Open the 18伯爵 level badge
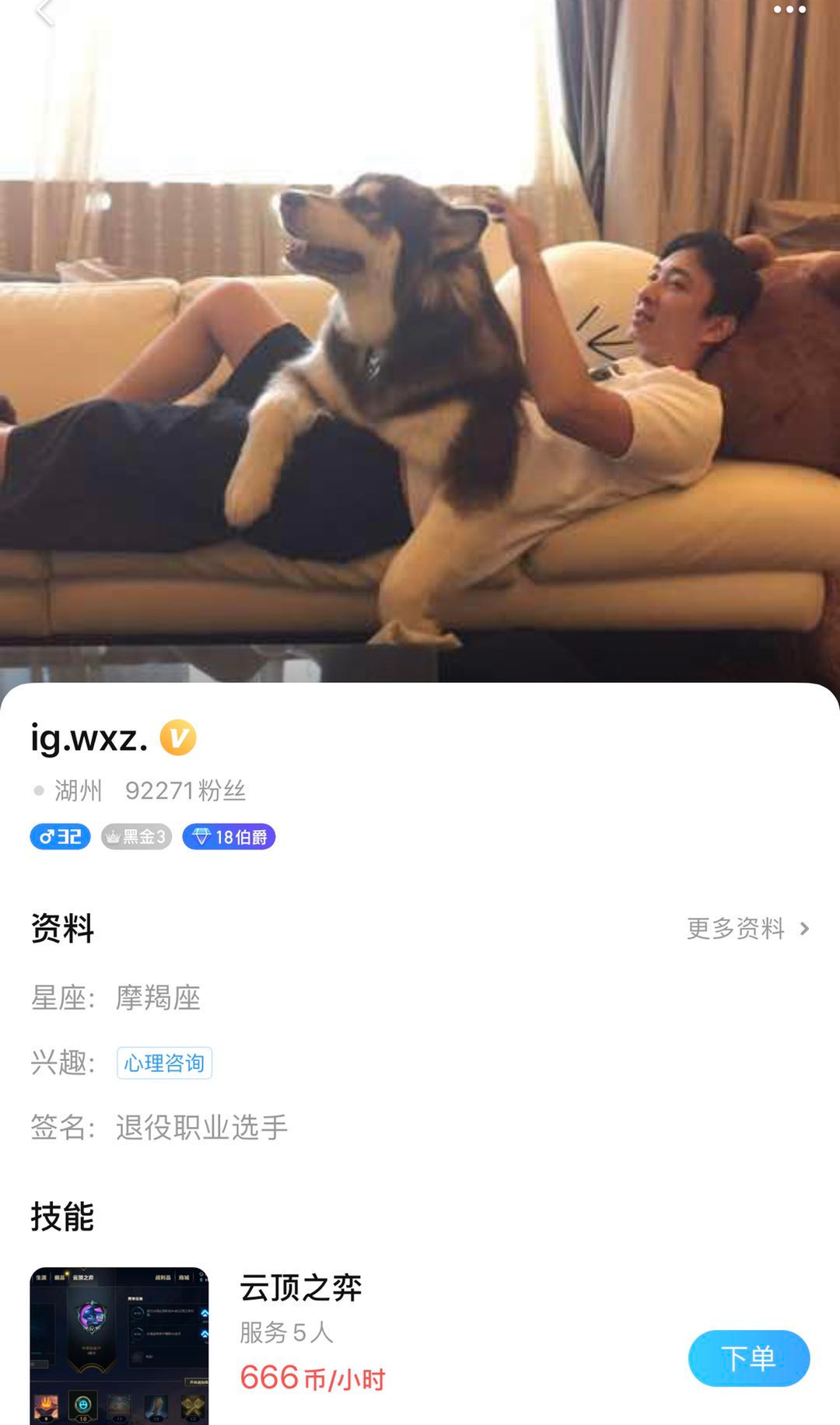Screen dimensions: 840x1425 tap(229, 837)
